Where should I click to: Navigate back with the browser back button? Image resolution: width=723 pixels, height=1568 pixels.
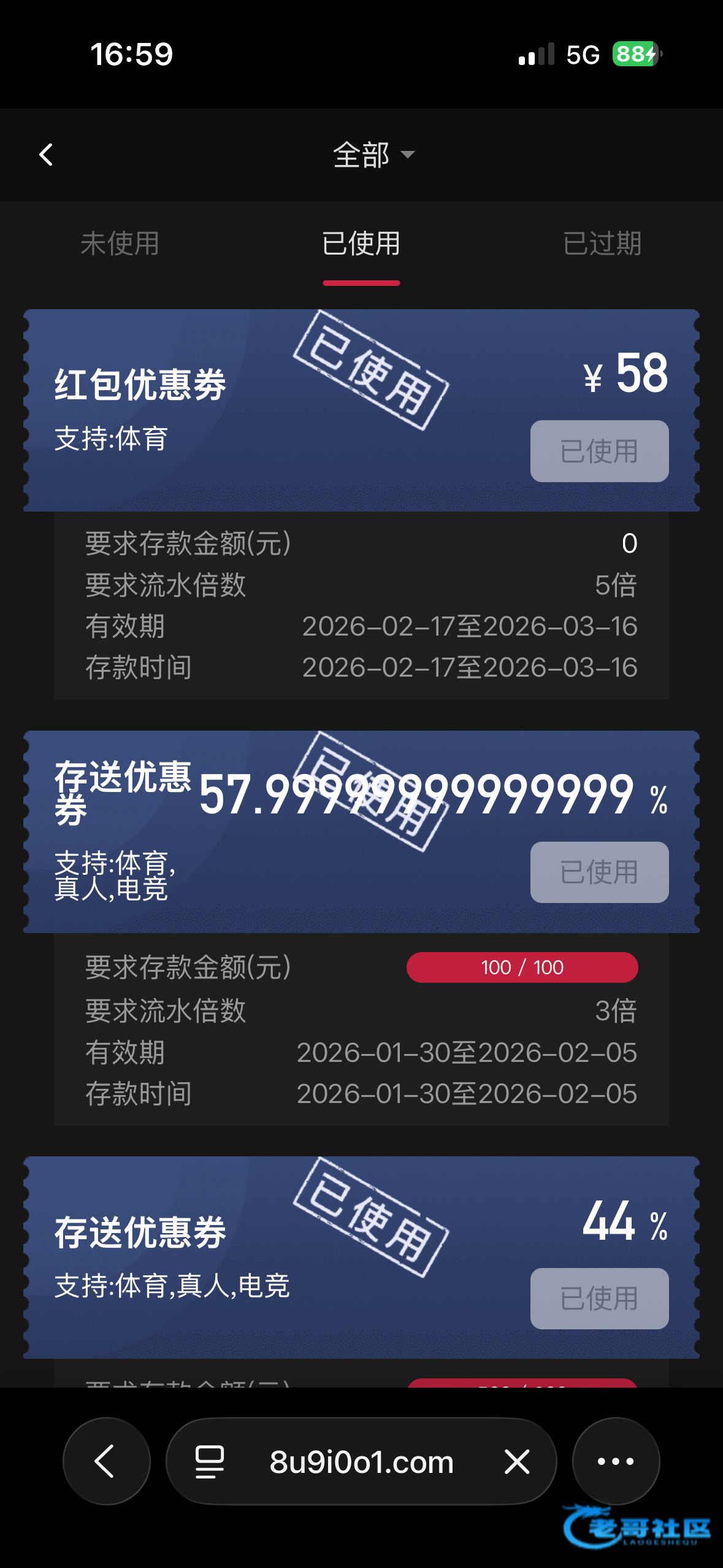coord(106,1461)
